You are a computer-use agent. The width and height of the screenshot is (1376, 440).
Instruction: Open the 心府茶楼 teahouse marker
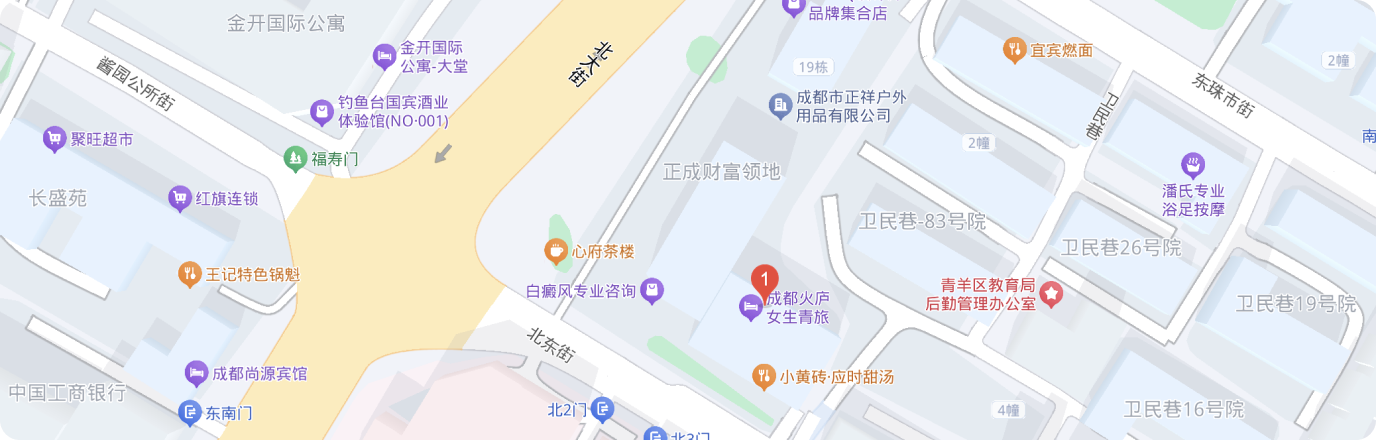(x=555, y=251)
